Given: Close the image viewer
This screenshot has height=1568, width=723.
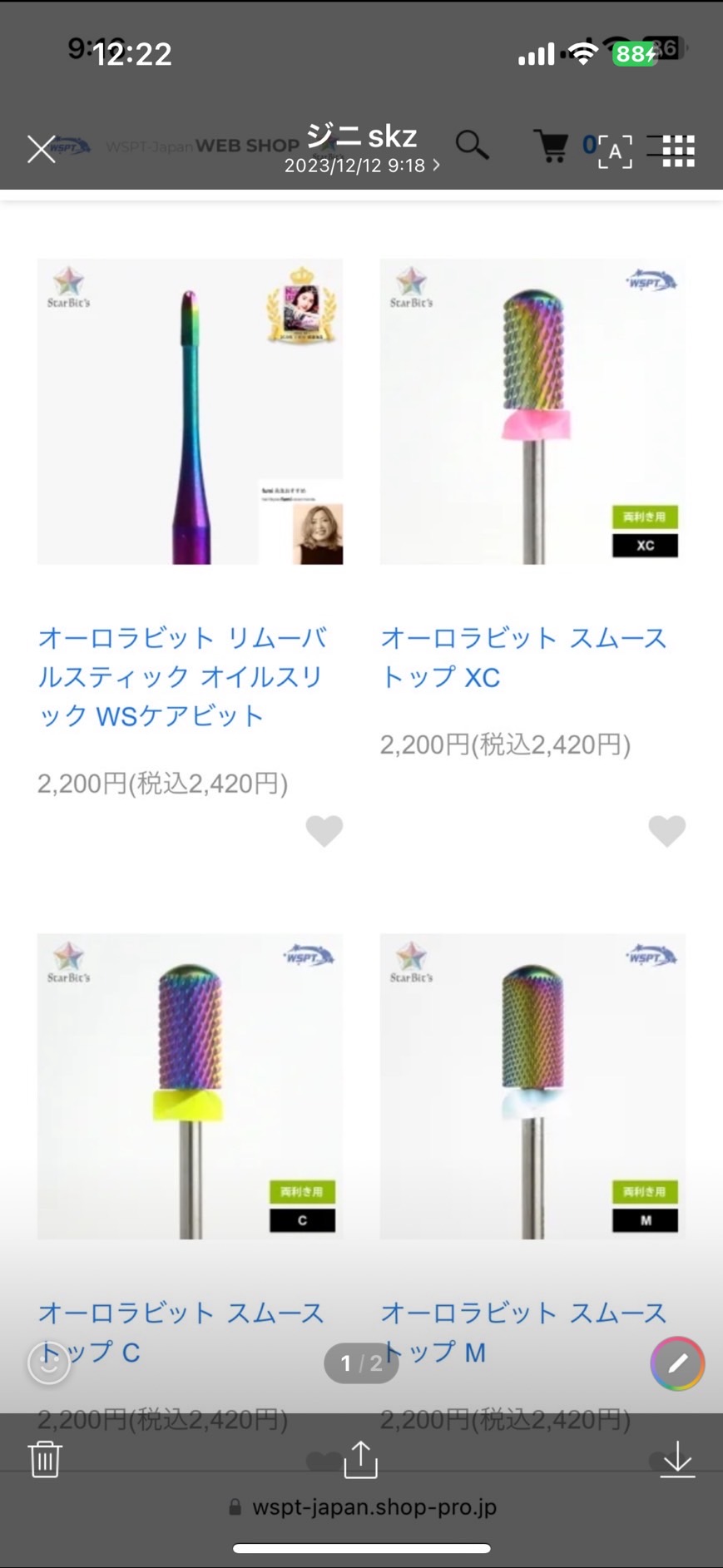Looking at the screenshot, I should pos(41,150).
